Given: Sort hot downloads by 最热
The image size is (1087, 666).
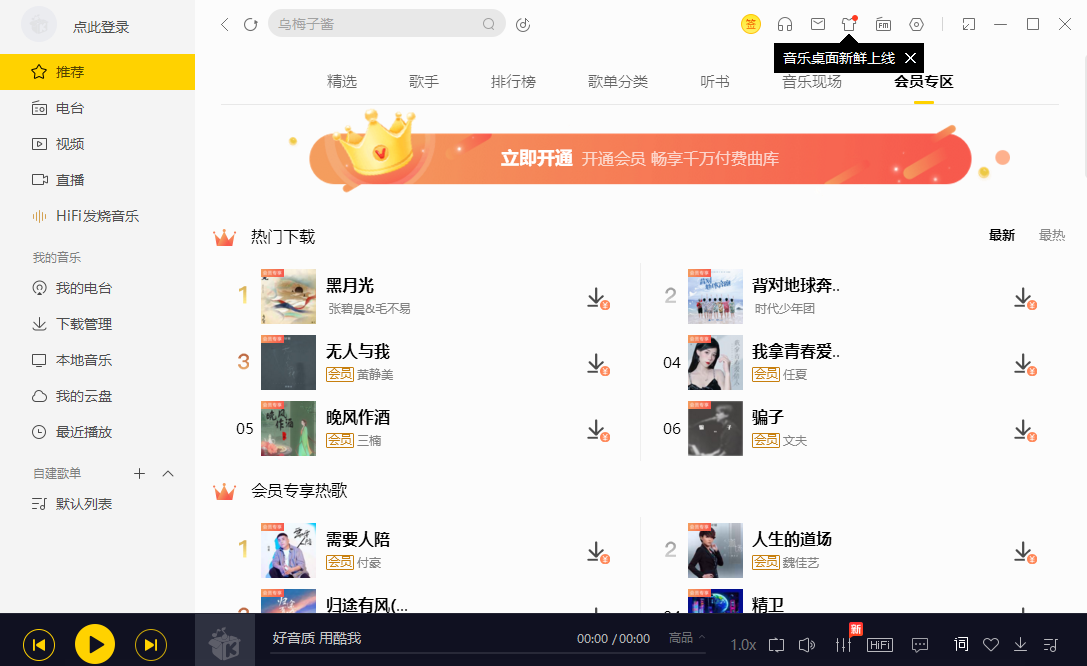Looking at the screenshot, I should (x=1052, y=236).
